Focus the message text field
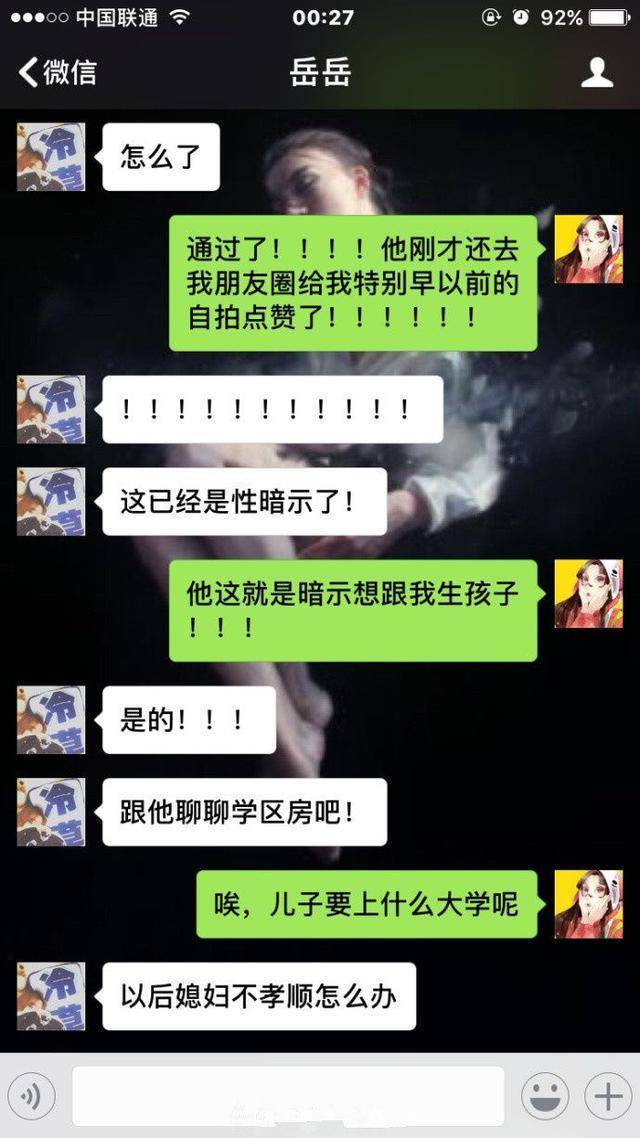This screenshot has width=640, height=1138. tap(288, 1097)
